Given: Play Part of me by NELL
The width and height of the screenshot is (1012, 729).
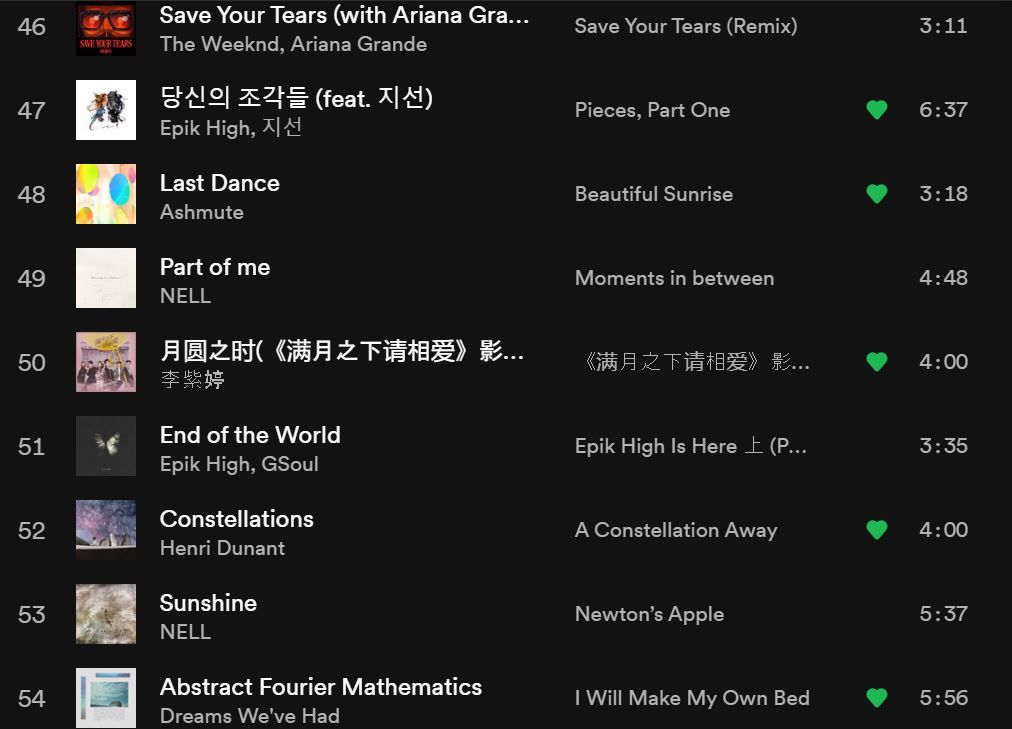Looking at the screenshot, I should point(31,278).
